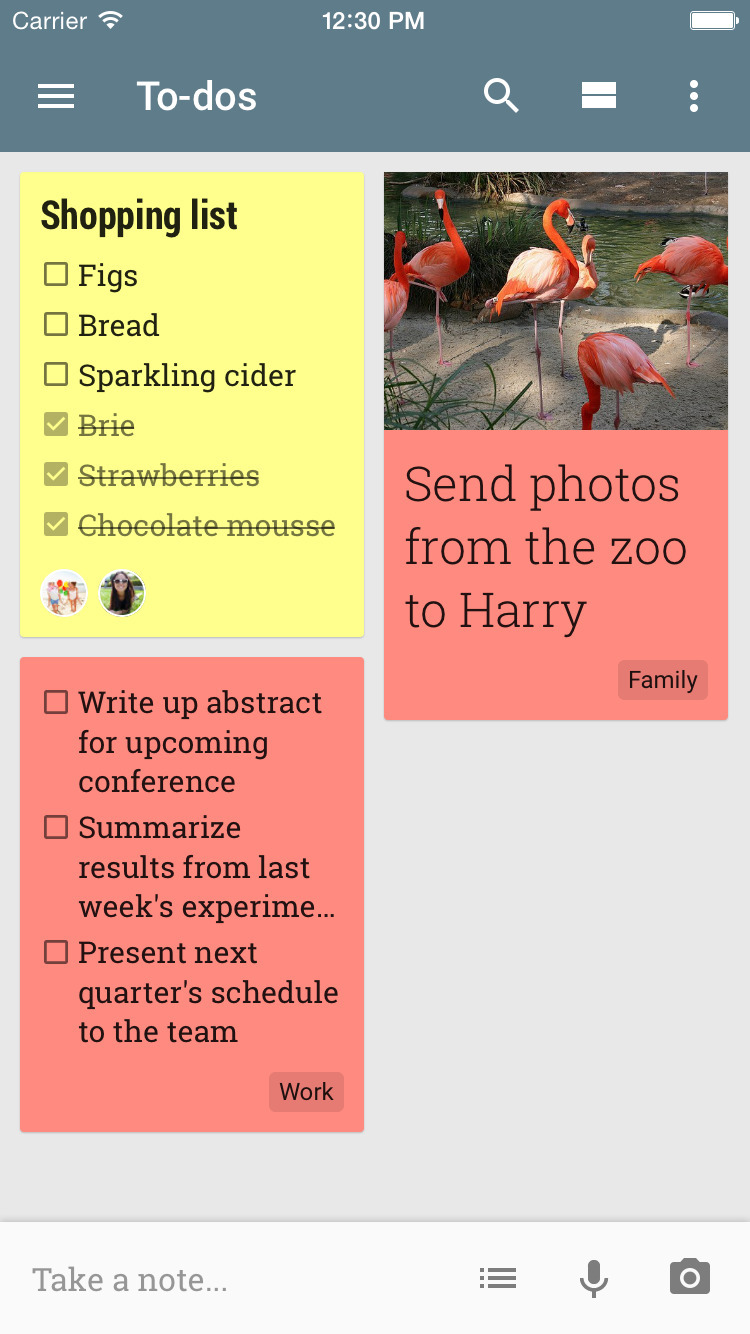Tick Present next quarter's schedule task
The height and width of the screenshot is (1334, 750).
tap(56, 952)
